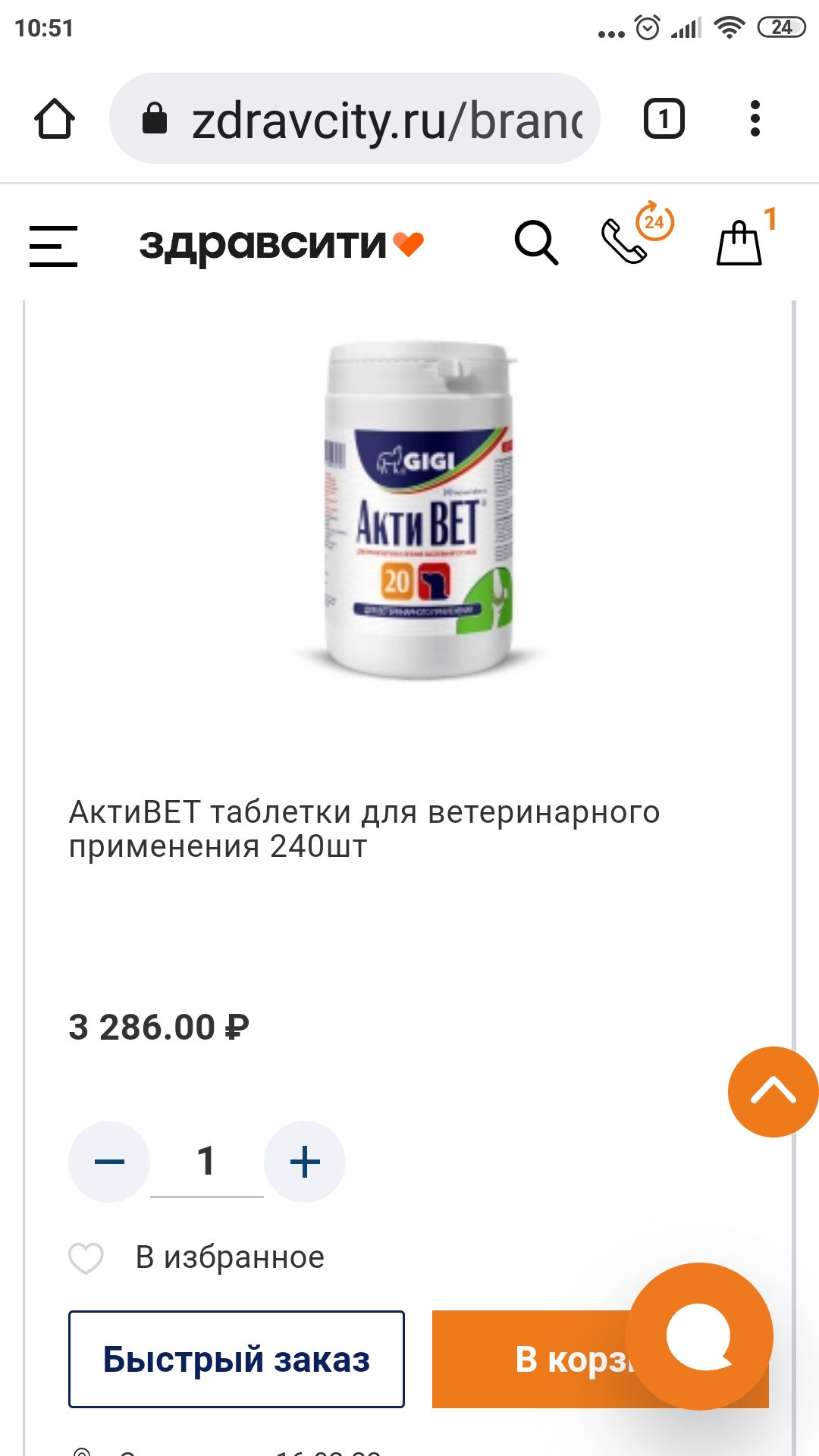The width and height of the screenshot is (819, 1456).
Task: Add product to В избранное
Action: 197,1257
